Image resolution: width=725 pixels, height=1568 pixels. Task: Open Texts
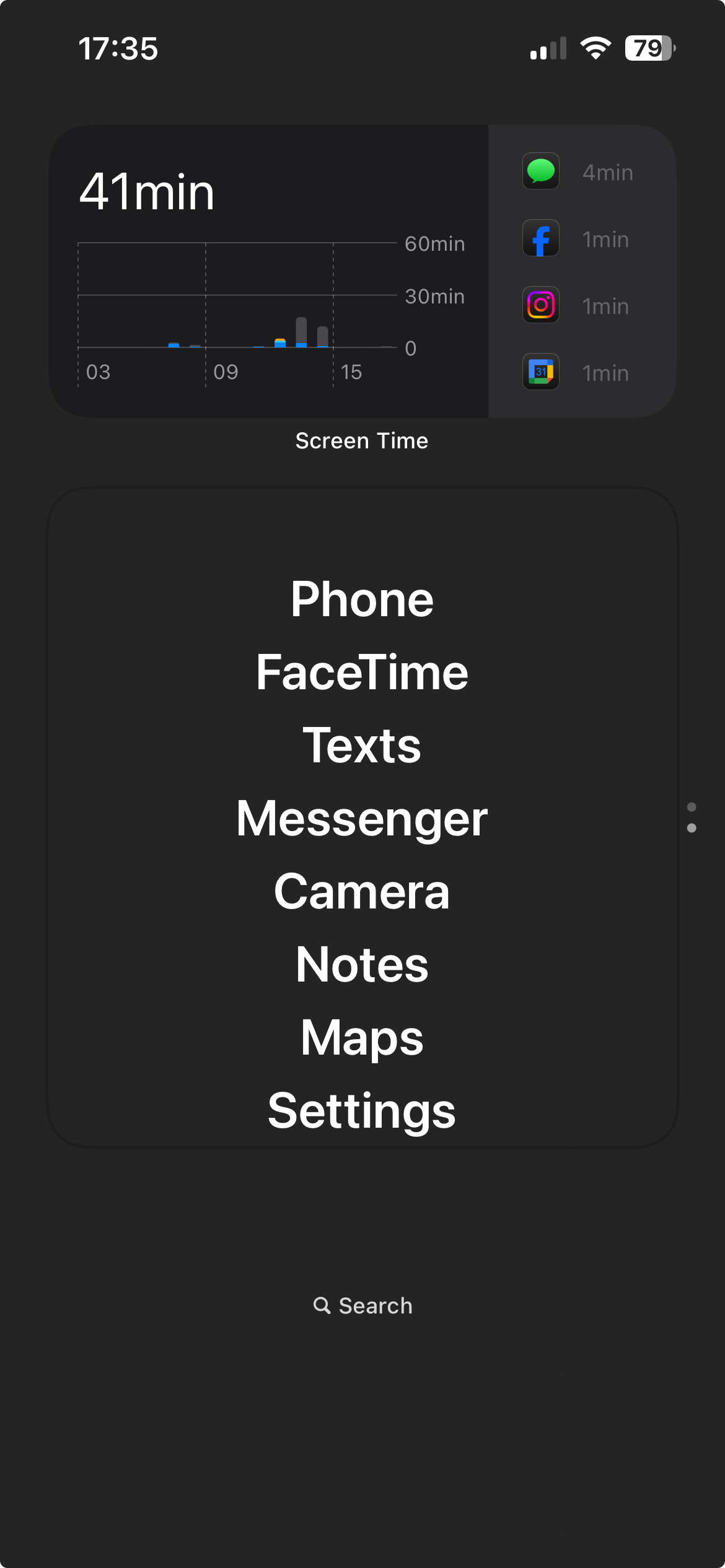(x=362, y=746)
